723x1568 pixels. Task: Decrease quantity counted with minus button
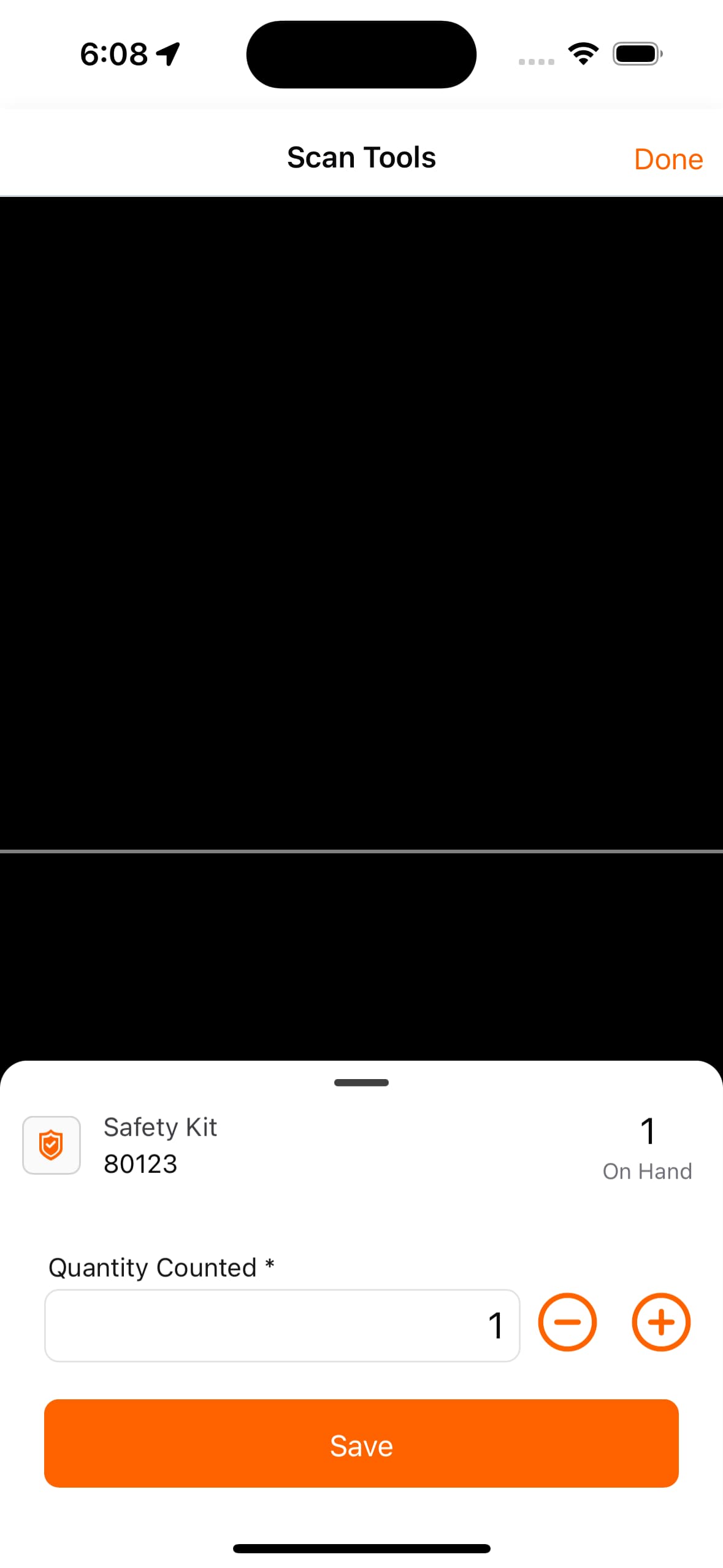pyautogui.click(x=567, y=1322)
